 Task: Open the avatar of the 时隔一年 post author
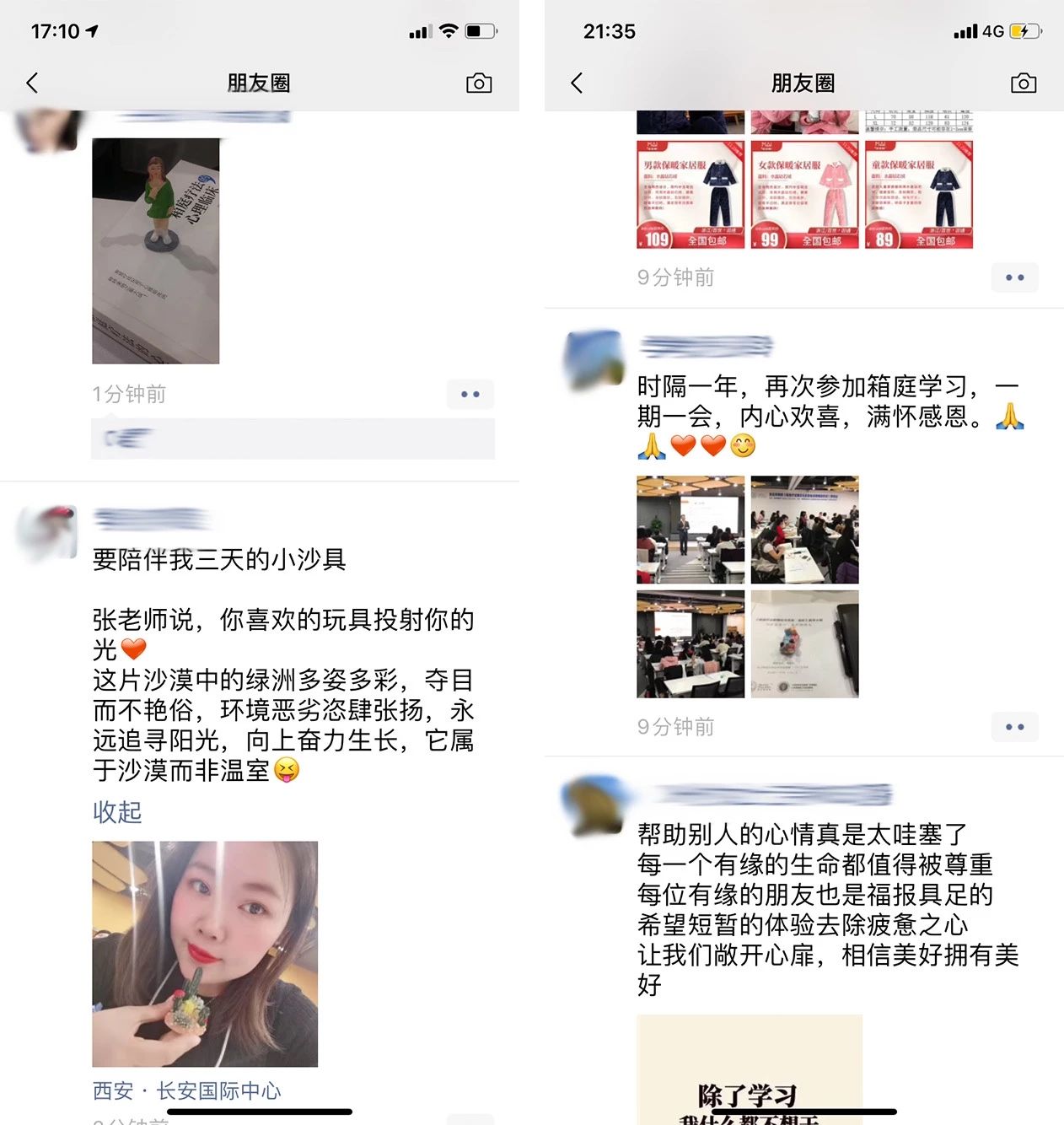tap(595, 361)
